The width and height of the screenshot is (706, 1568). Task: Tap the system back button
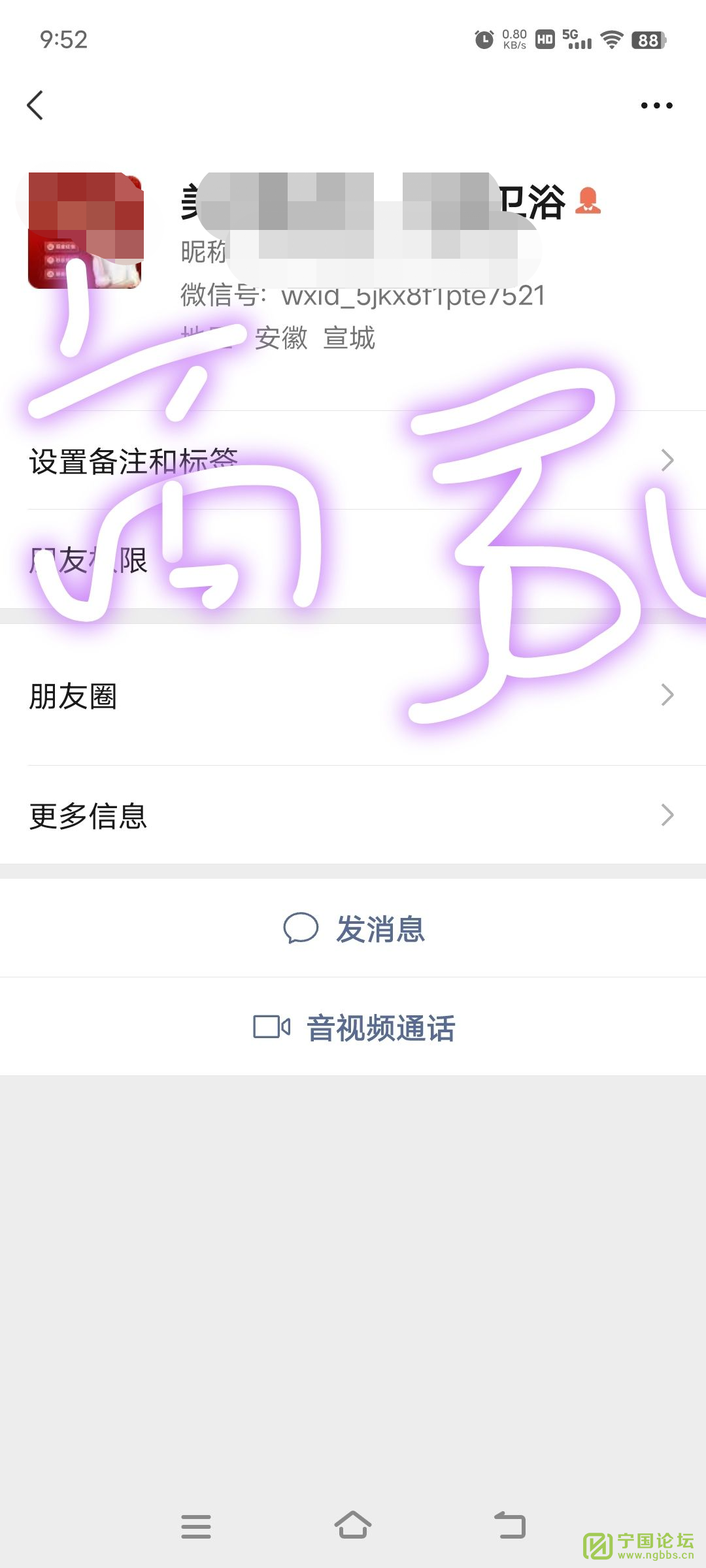[x=510, y=1526]
